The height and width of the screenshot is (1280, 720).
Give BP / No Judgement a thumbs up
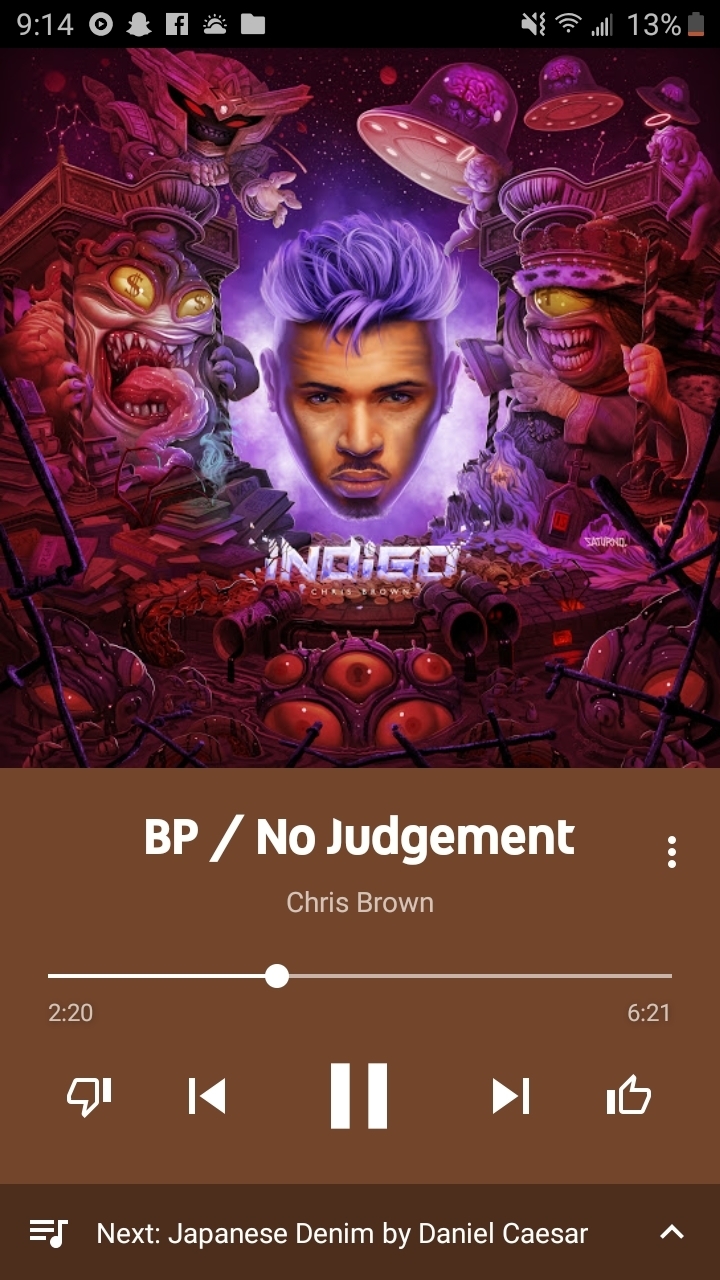pos(629,1097)
